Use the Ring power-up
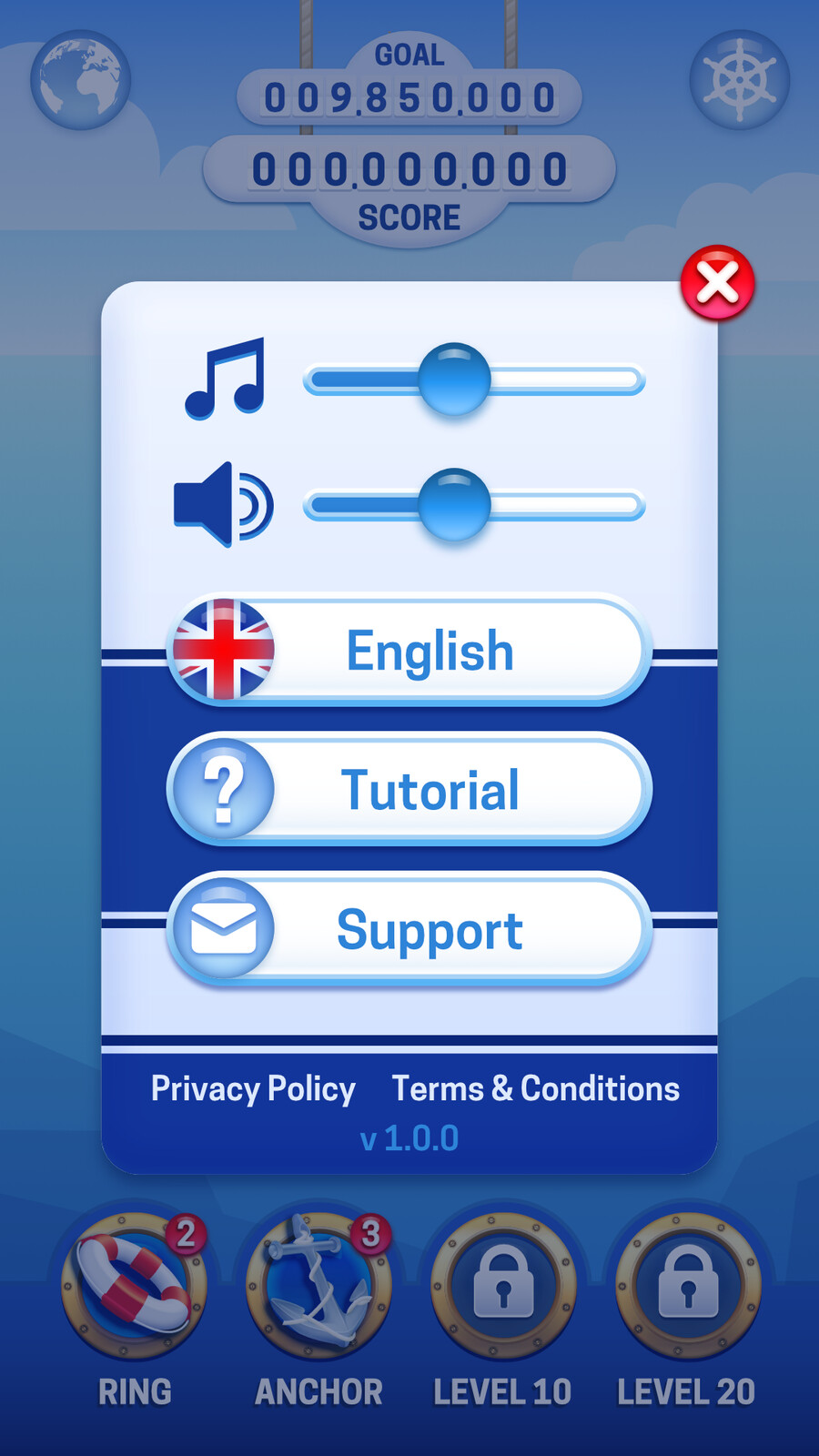 [134, 1285]
